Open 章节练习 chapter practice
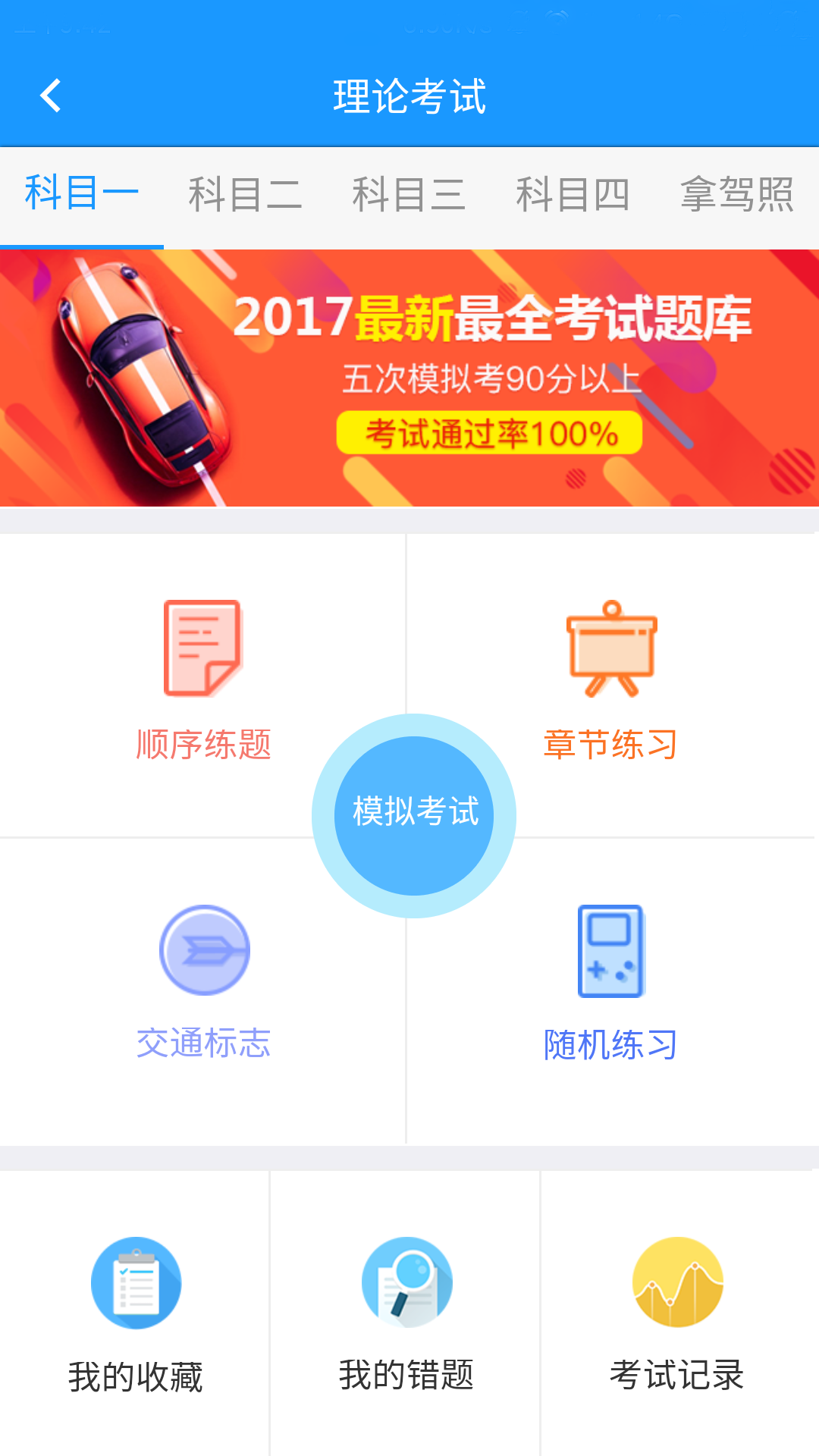 pos(610,679)
